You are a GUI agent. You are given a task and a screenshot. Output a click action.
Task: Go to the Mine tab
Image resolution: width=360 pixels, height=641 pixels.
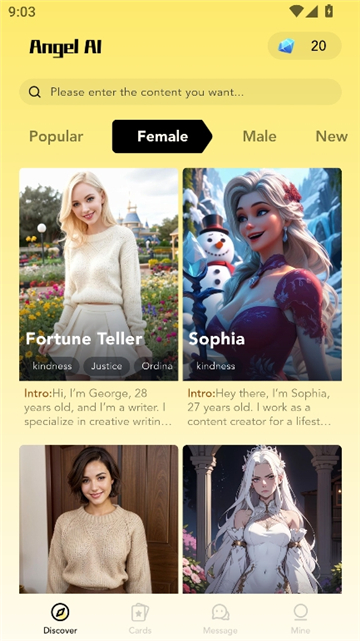[x=300, y=619]
